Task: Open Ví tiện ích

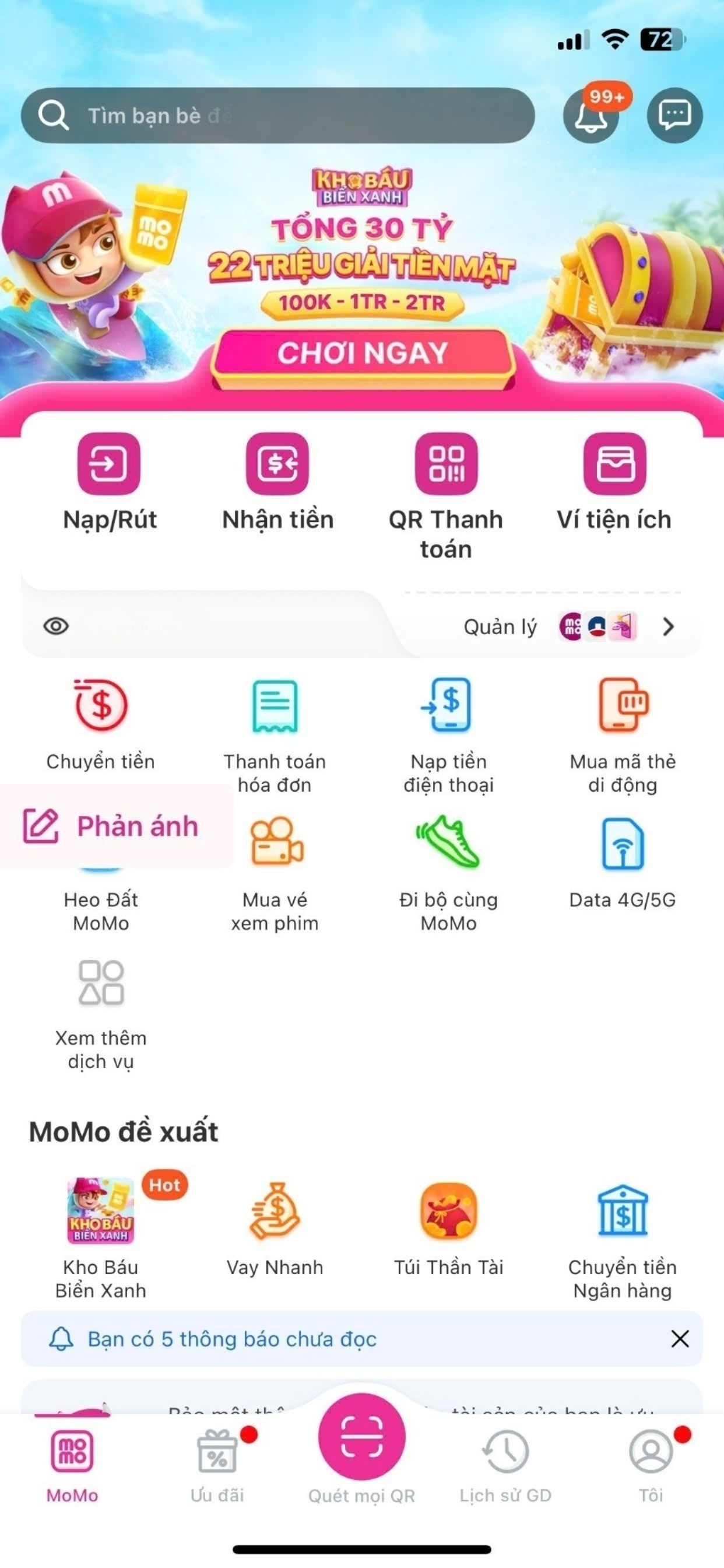Action: tap(614, 482)
